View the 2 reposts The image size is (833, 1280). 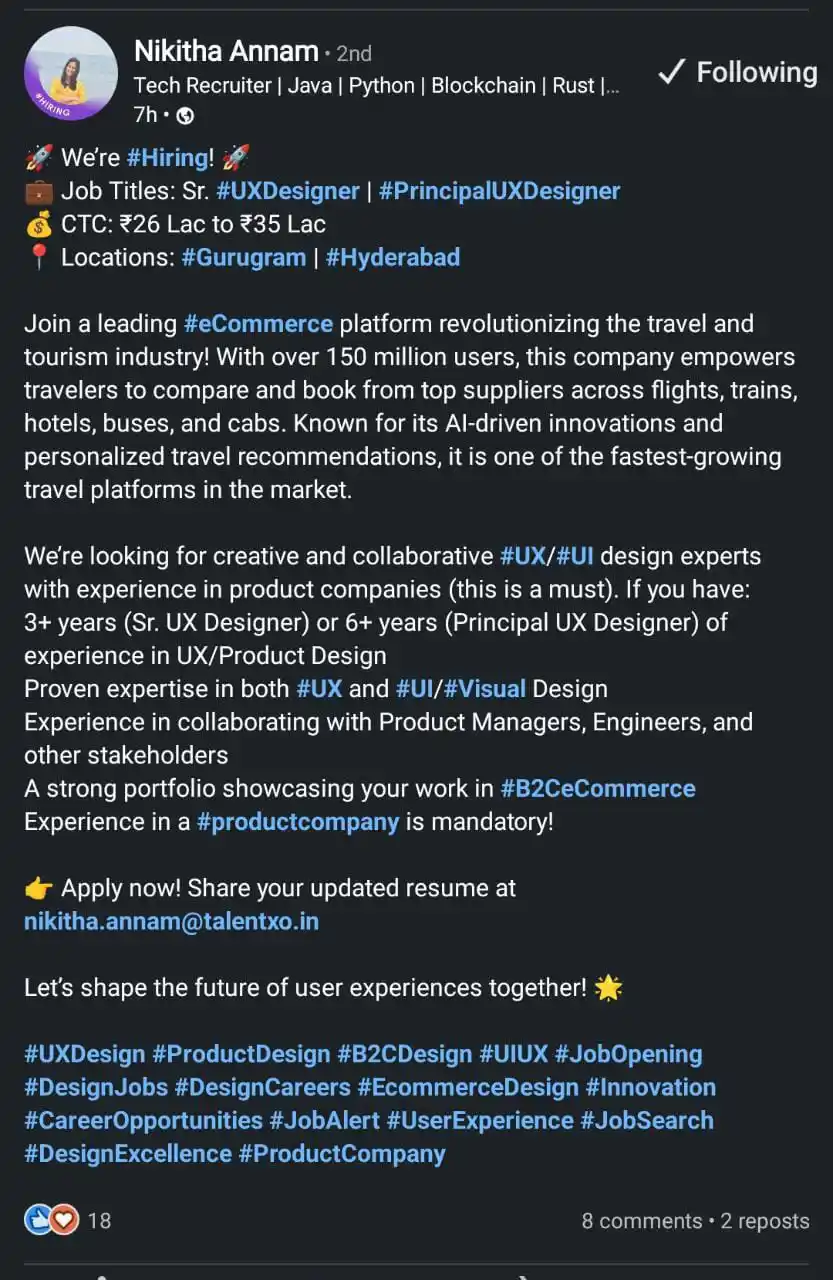[x=765, y=1221]
